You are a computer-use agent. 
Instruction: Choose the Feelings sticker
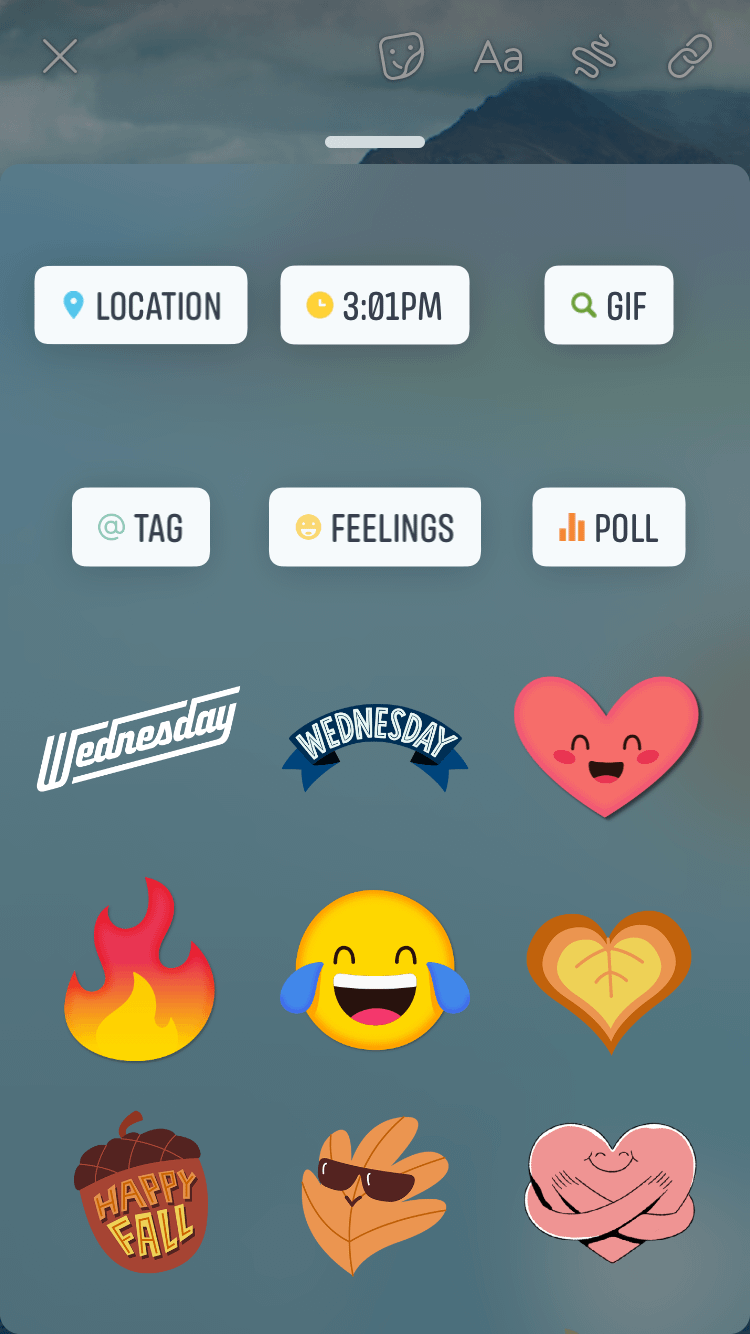[375, 527]
